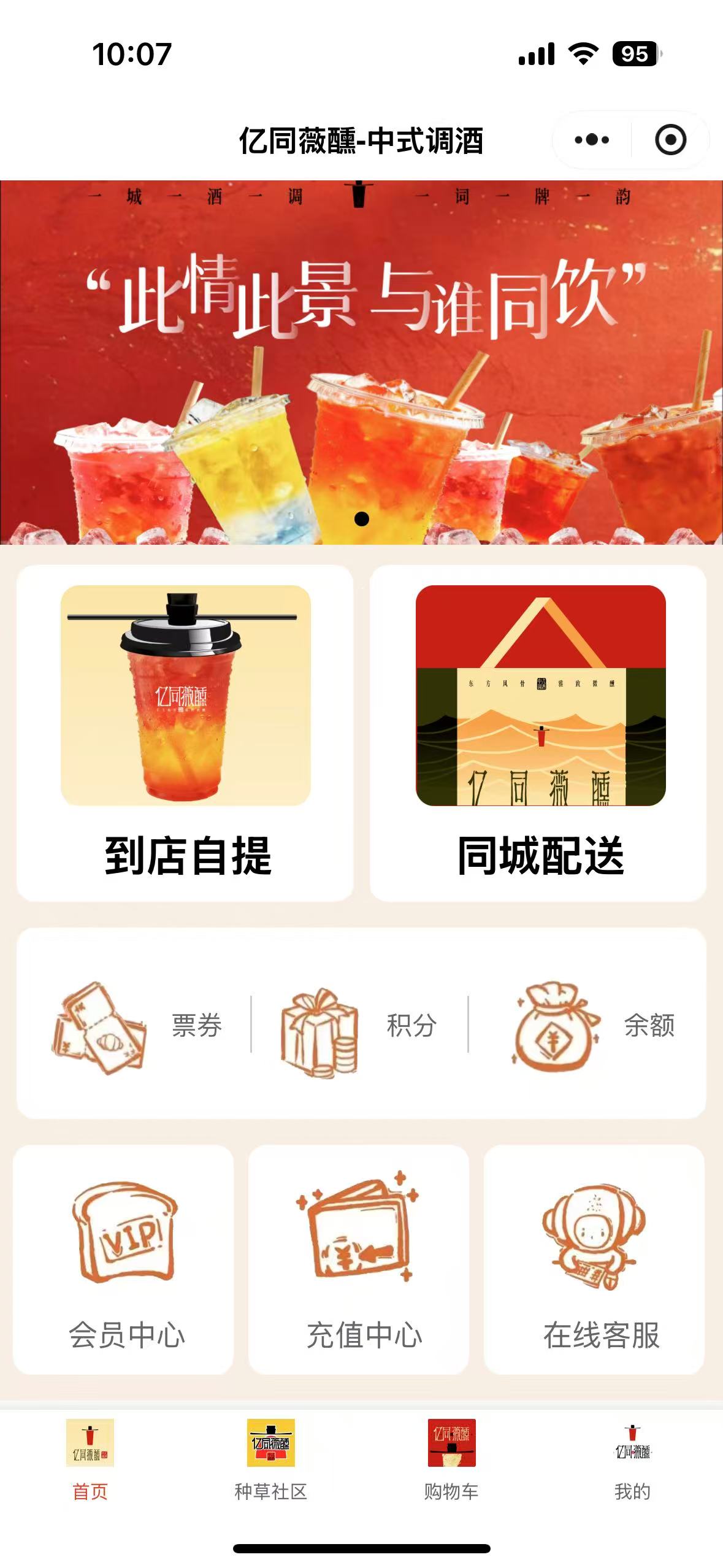
Task: Close the mini program via the circle button
Action: [x=670, y=140]
